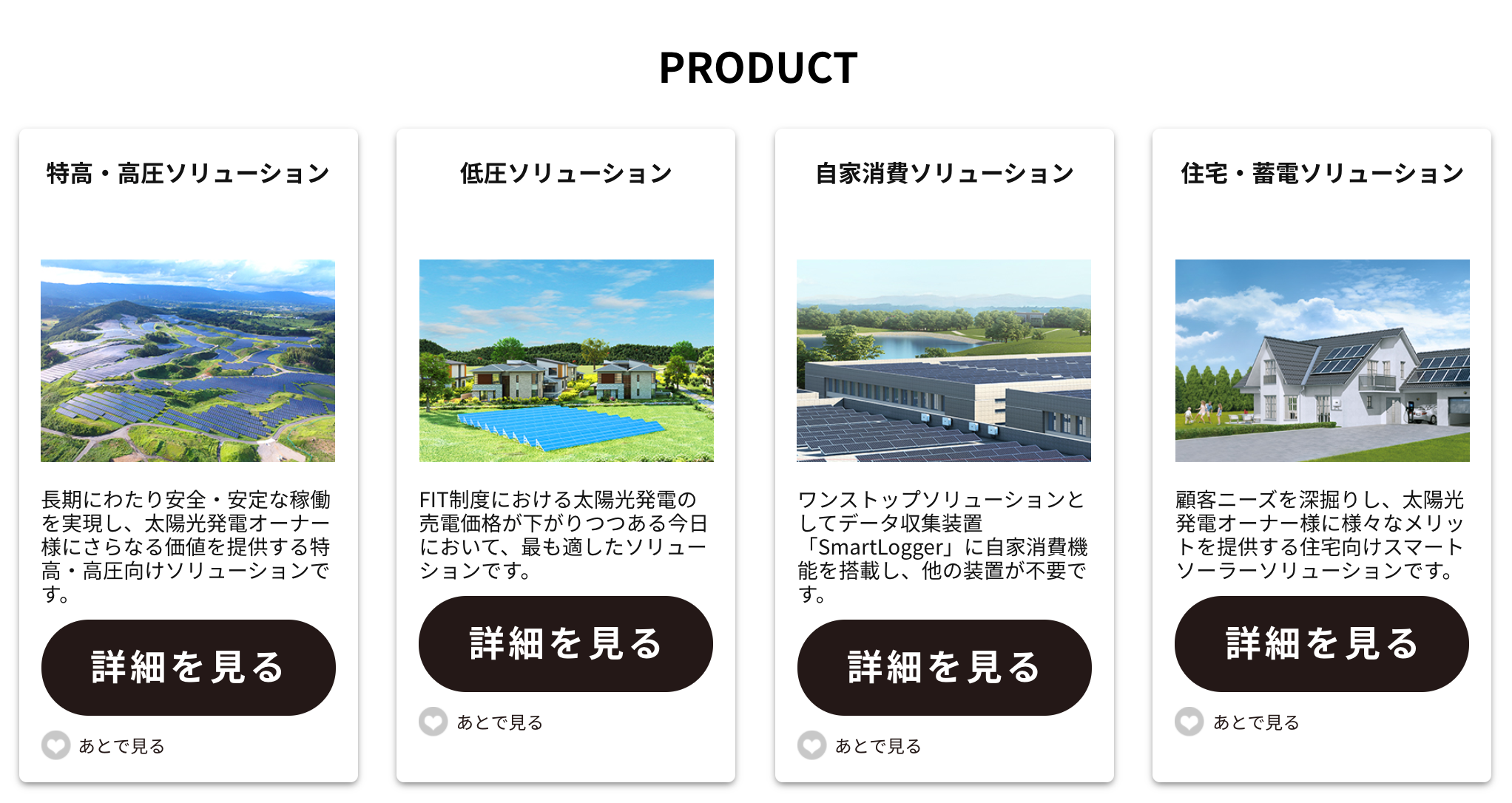Tap the 住宅・蓄電 house image
The width and height of the screenshot is (1512, 803).
coord(1322,361)
